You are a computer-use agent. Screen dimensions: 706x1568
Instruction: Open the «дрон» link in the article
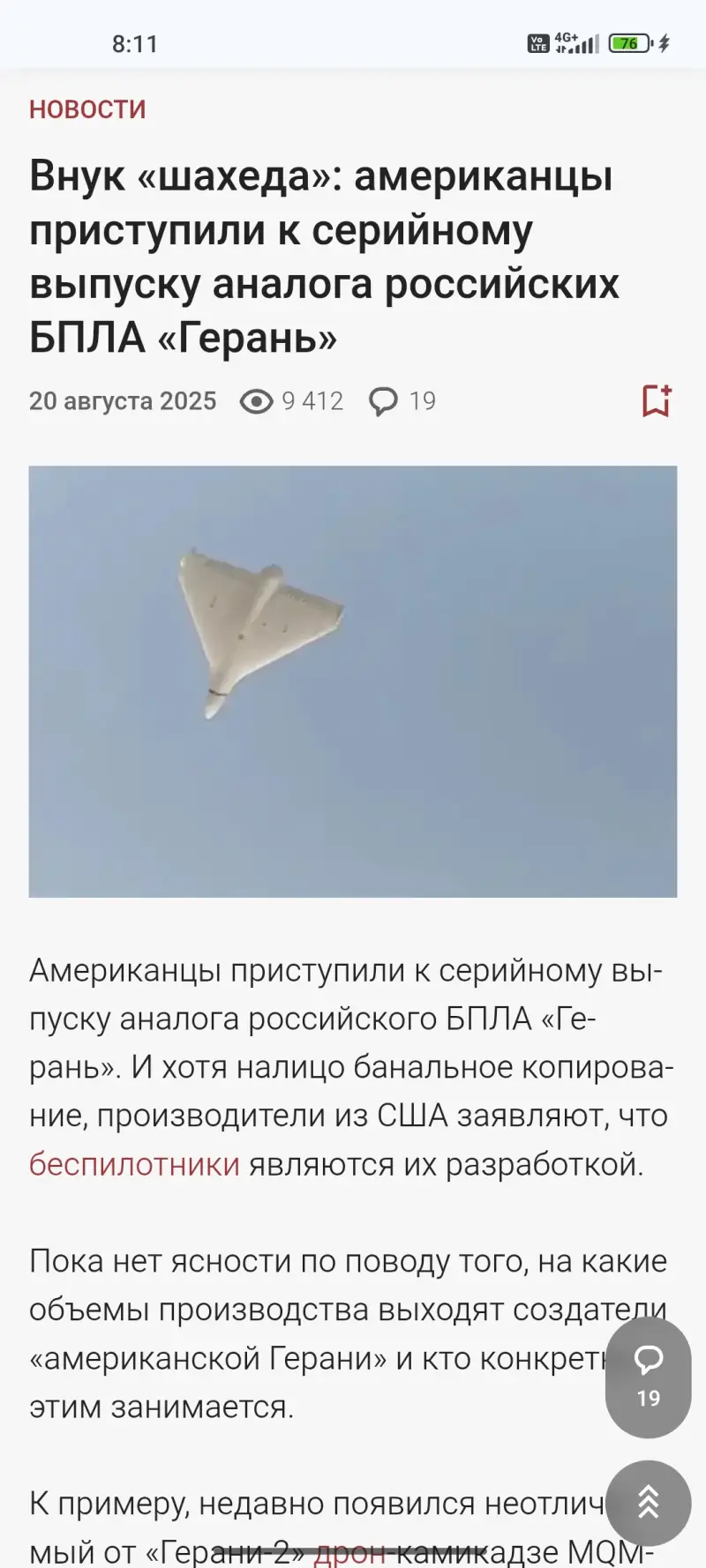click(x=349, y=1552)
